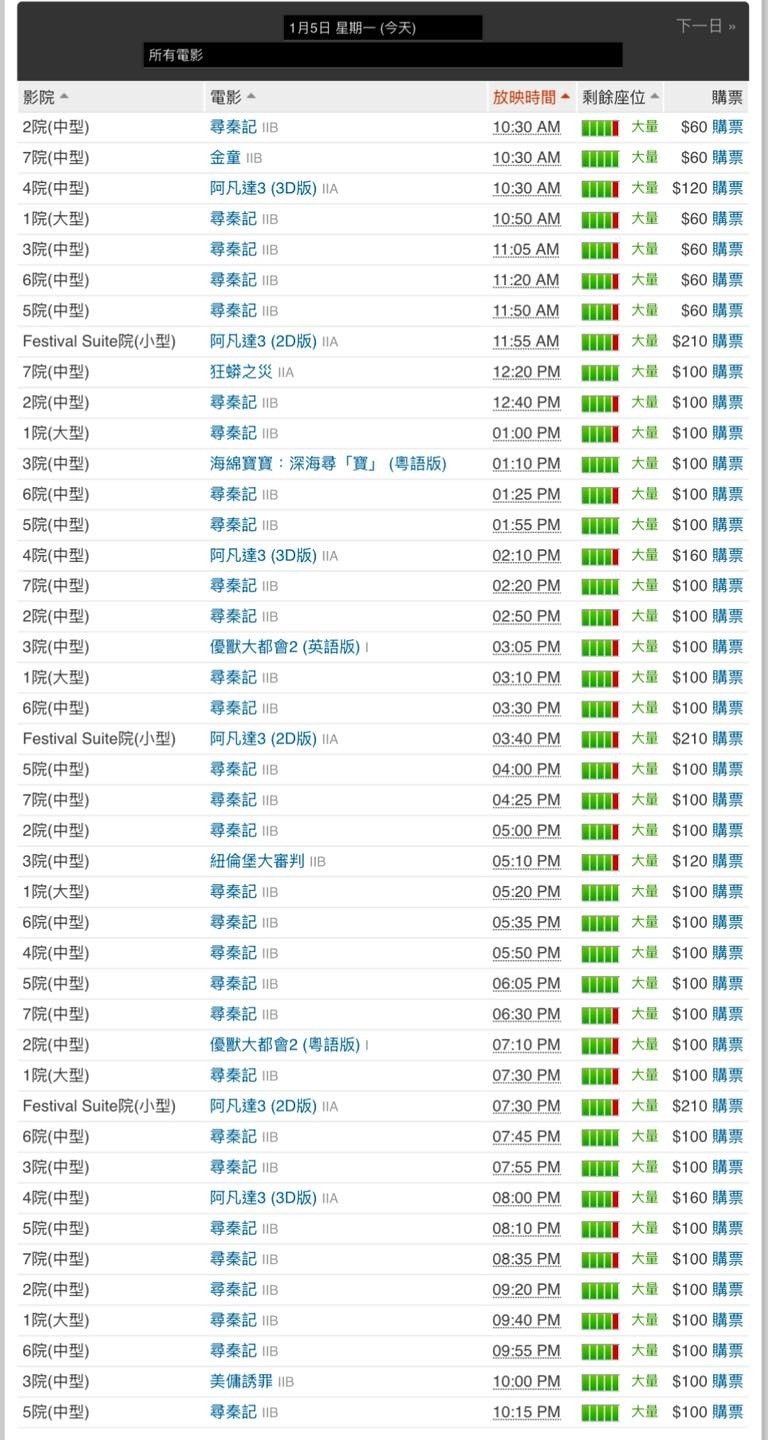Buy tickets for 紐倫堡大審判 at 05:10 PM
This screenshot has height=1440, width=768.
pos(727,861)
